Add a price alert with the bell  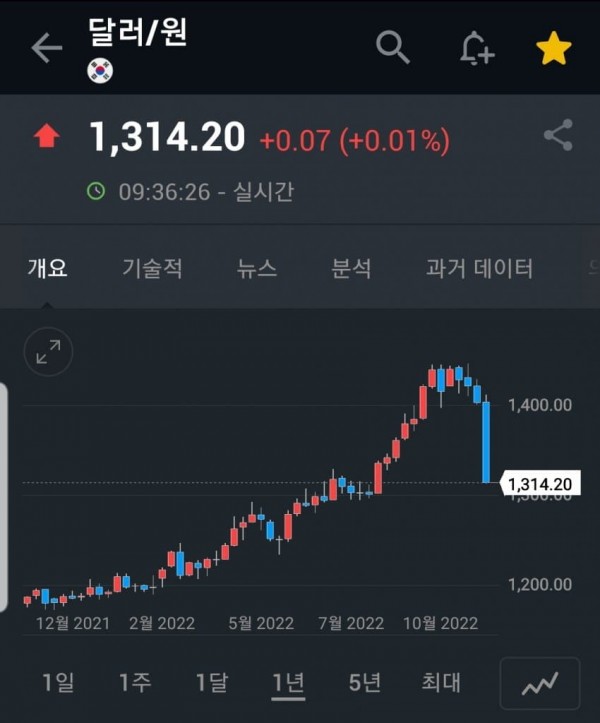point(476,48)
